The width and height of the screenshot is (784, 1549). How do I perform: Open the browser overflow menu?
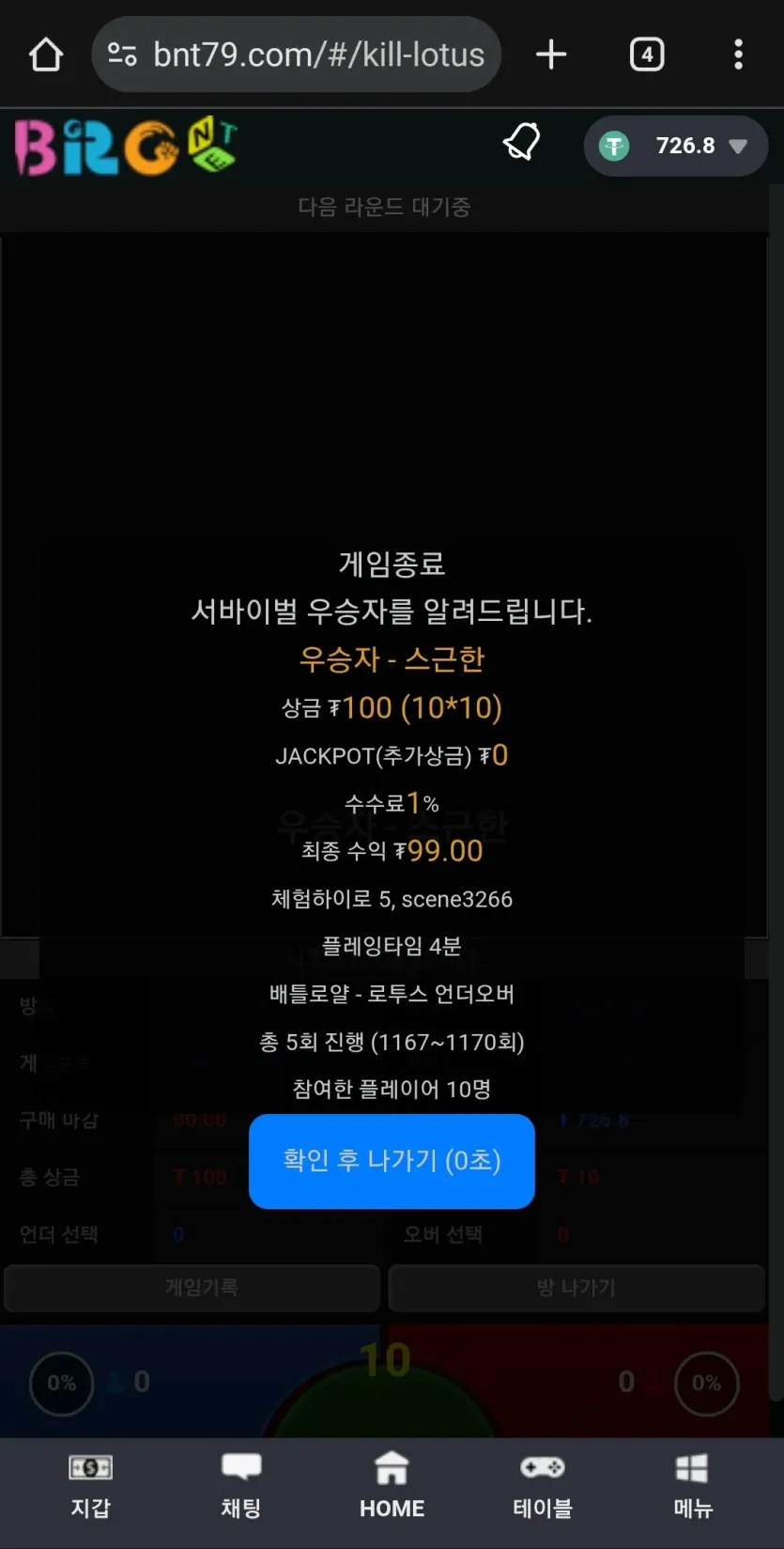(x=739, y=54)
